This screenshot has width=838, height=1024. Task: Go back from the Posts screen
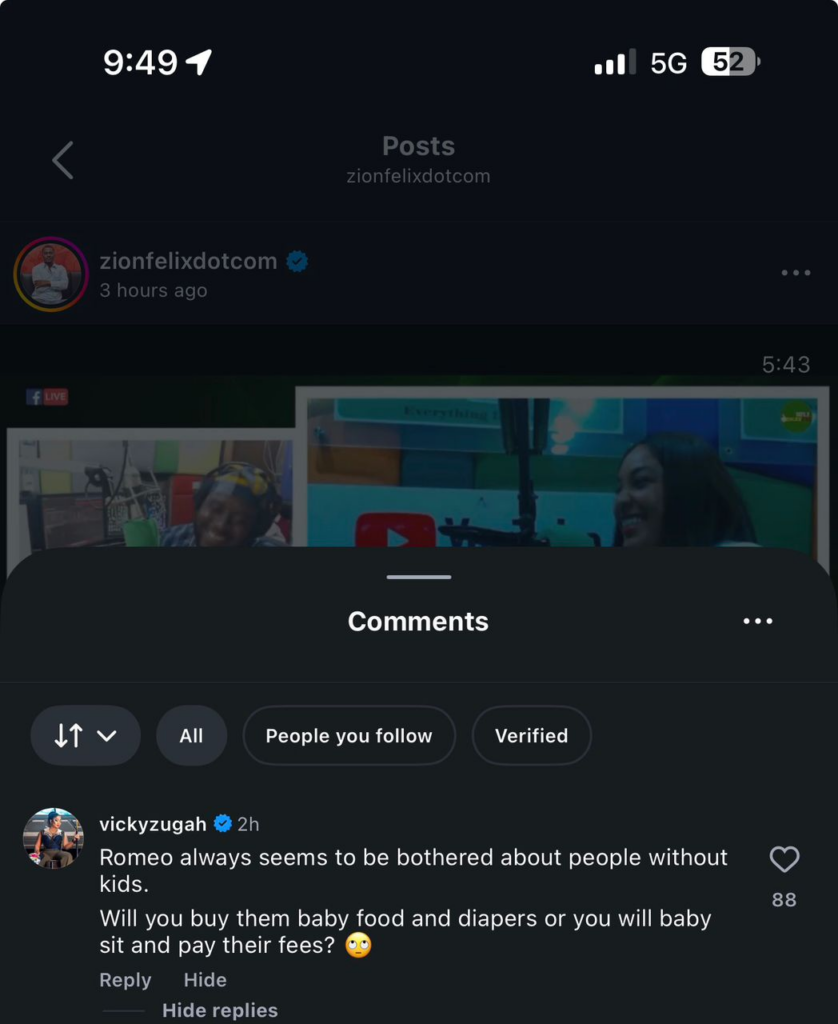(63, 160)
